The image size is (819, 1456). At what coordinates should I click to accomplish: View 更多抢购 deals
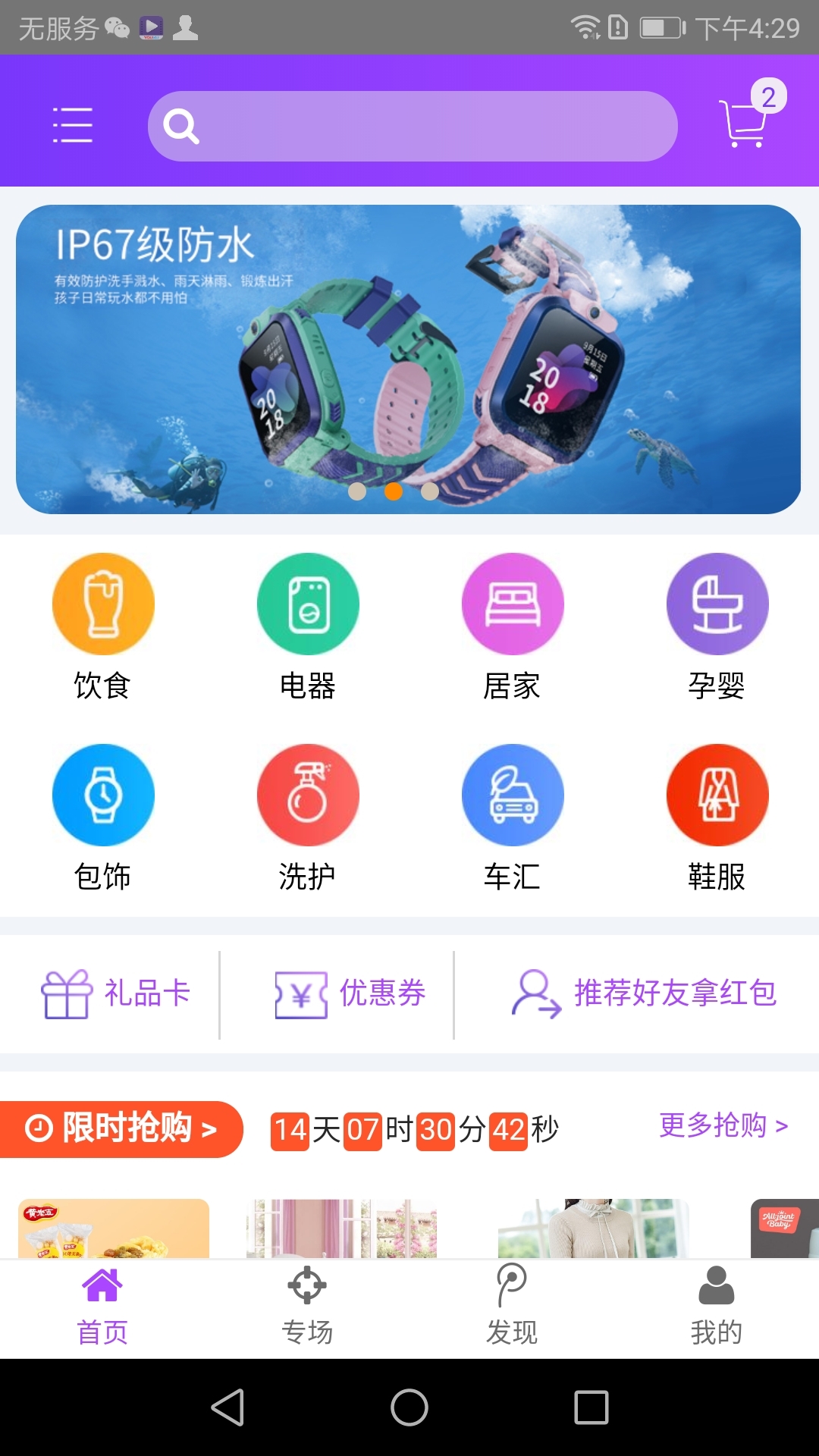click(723, 1125)
